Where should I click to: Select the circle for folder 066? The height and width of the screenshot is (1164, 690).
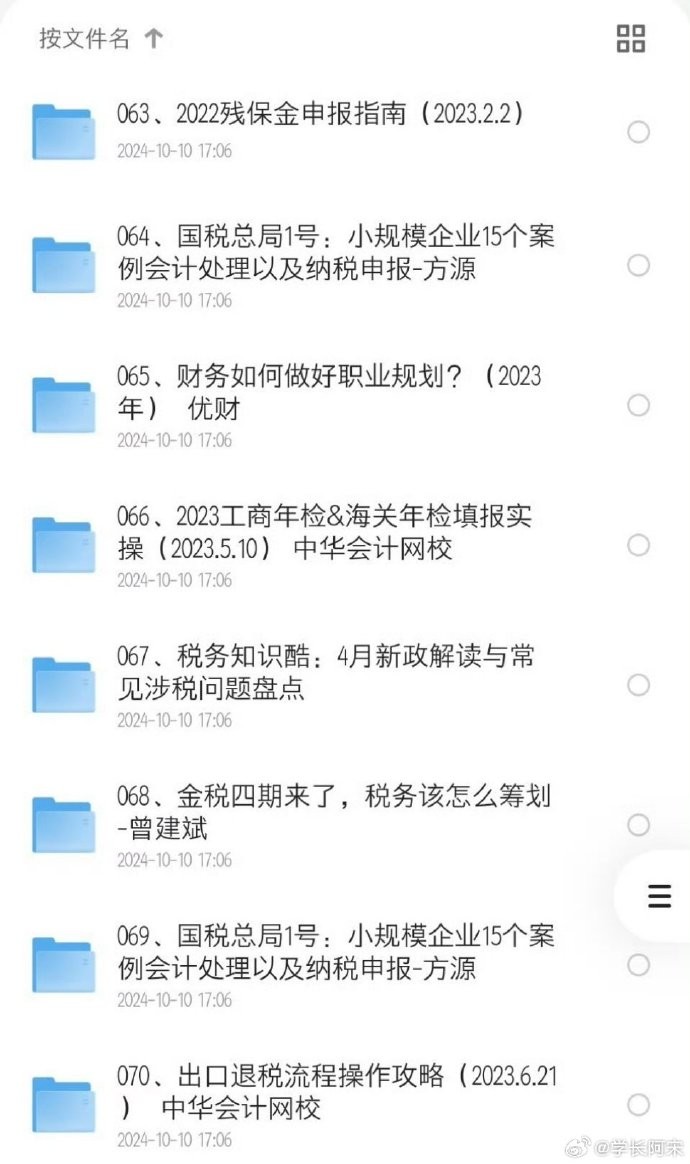(x=638, y=545)
